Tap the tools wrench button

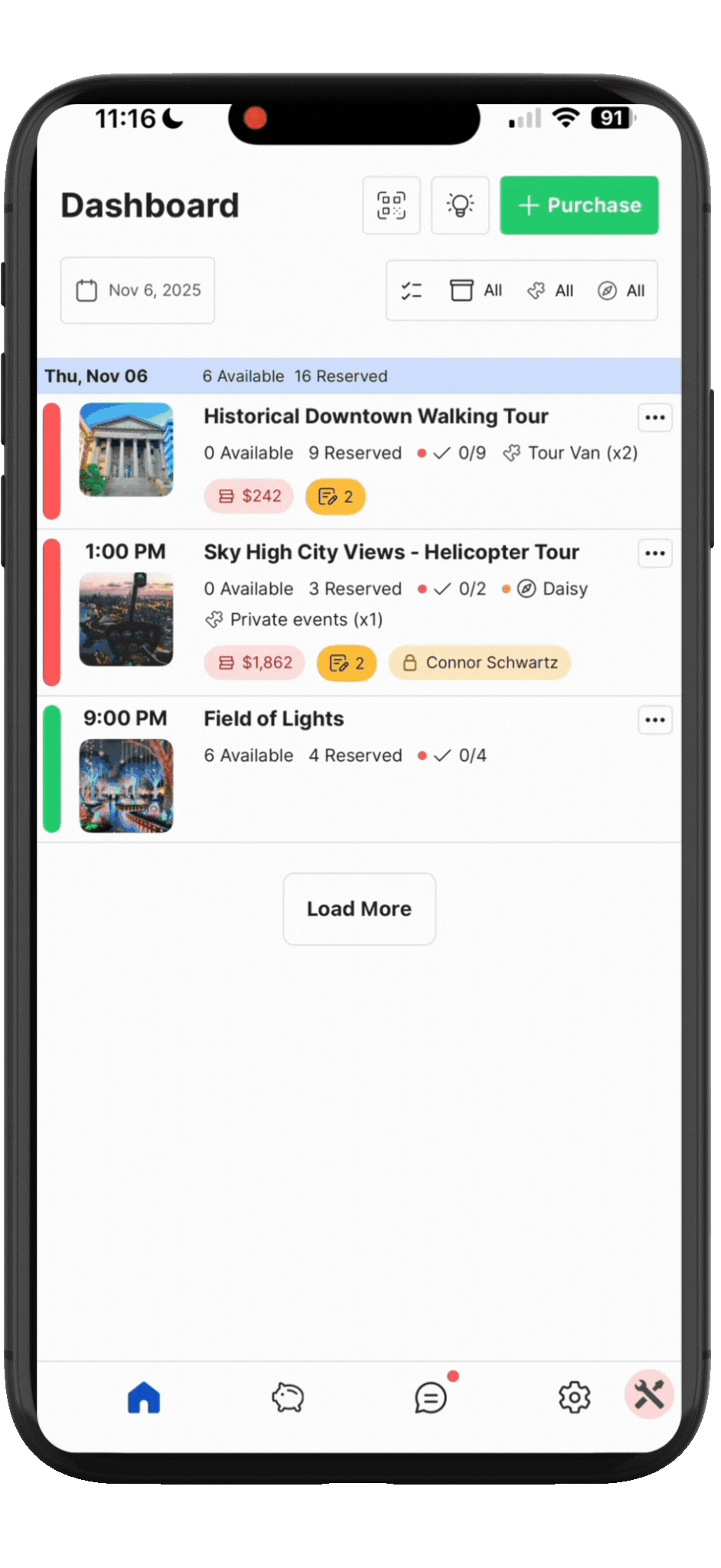tap(649, 1394)
